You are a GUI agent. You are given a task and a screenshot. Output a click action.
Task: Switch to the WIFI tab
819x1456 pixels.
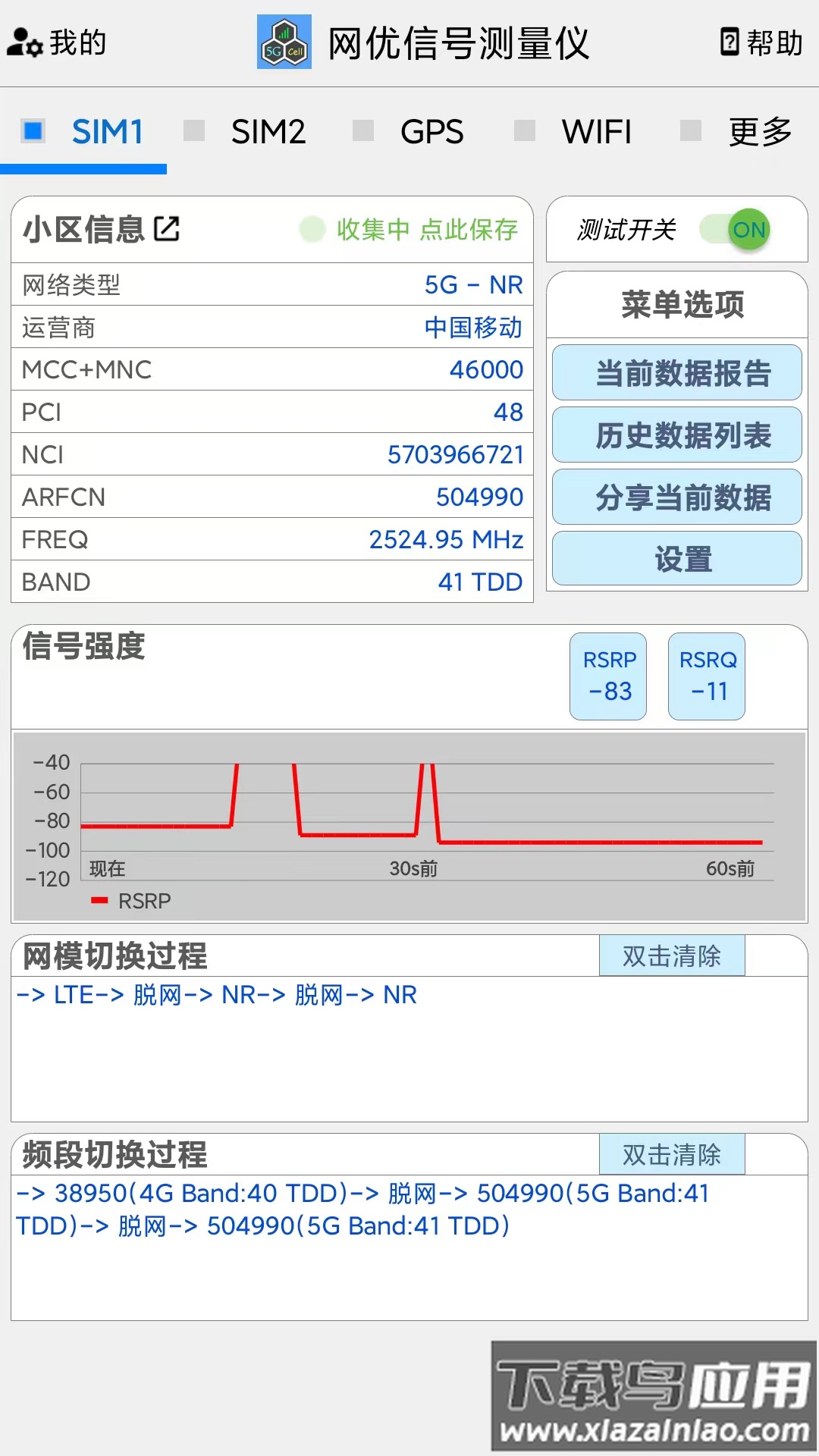(596, 131)
